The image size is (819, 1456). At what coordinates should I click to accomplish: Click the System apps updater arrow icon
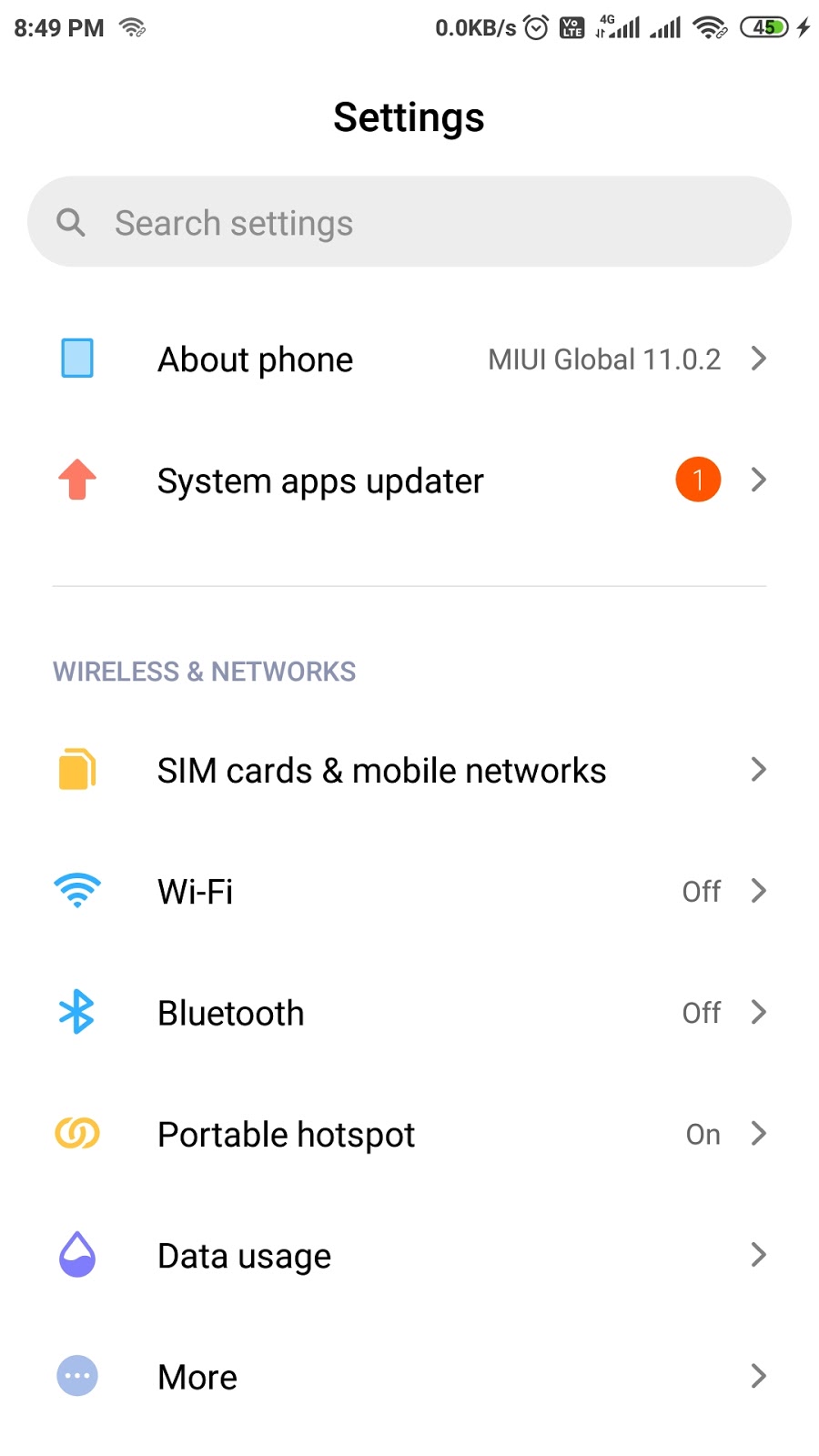click(759, 480)
